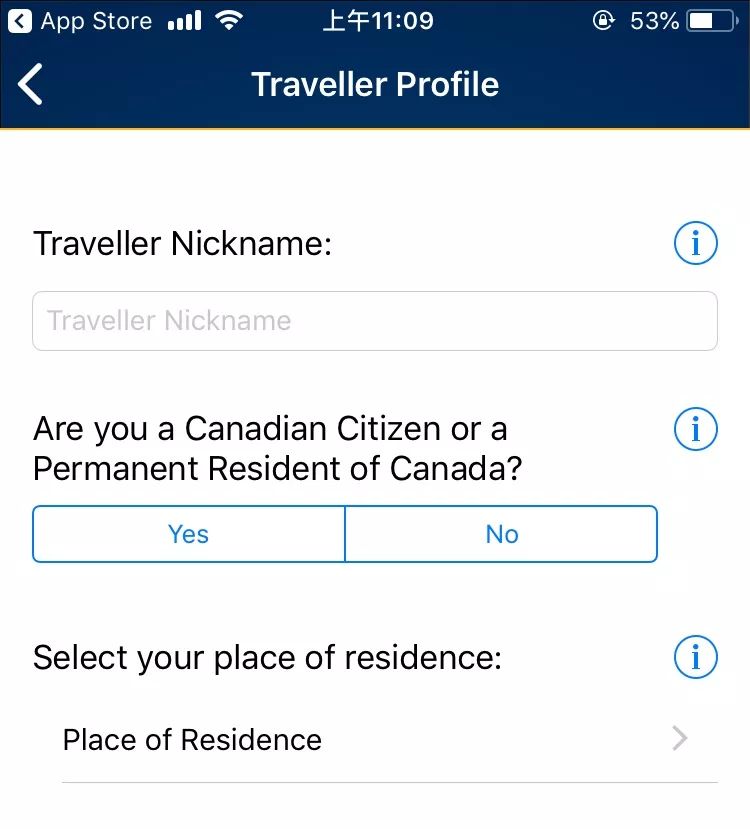Focus the Traveller Nickname text field
Image resolution: width=750 pixels, height=829 pixels.
pyautogui.click(x=374, y=321)
